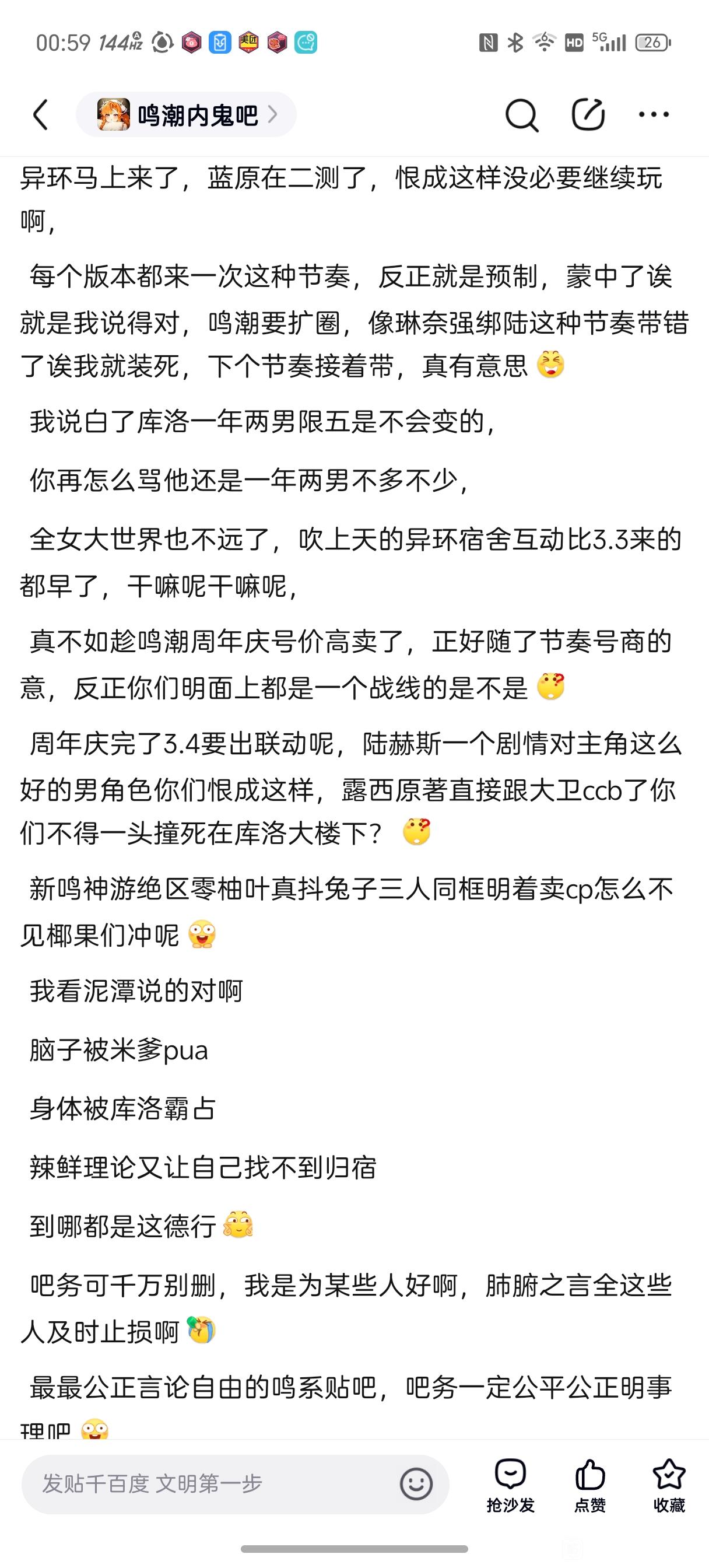Tap the reply field '发贴千百度 文明第一步'
Image resolution: width=709 pixels, height=1568 pixels.
tap(235, 1483)
